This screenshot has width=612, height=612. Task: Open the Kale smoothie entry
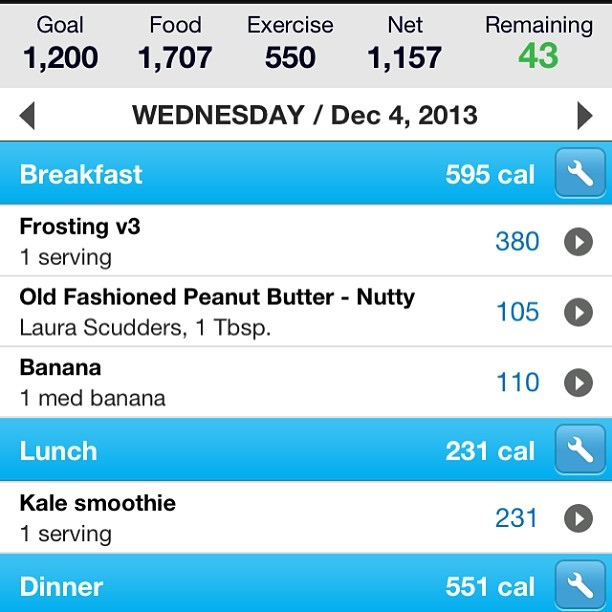click(x=306, y=518)
